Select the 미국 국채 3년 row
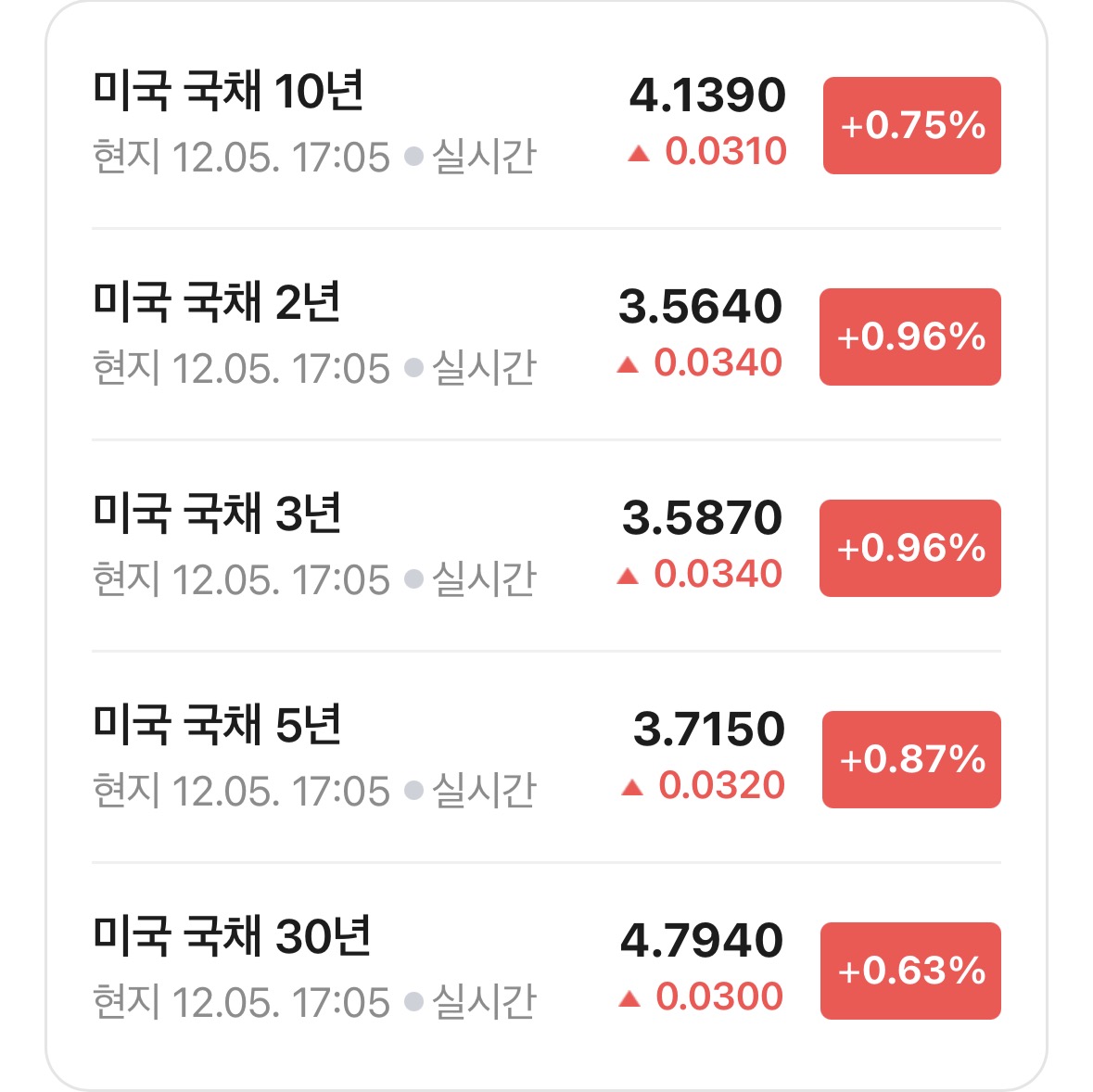The width and height of the screenshot is (1093, 1092). [547, 546]
